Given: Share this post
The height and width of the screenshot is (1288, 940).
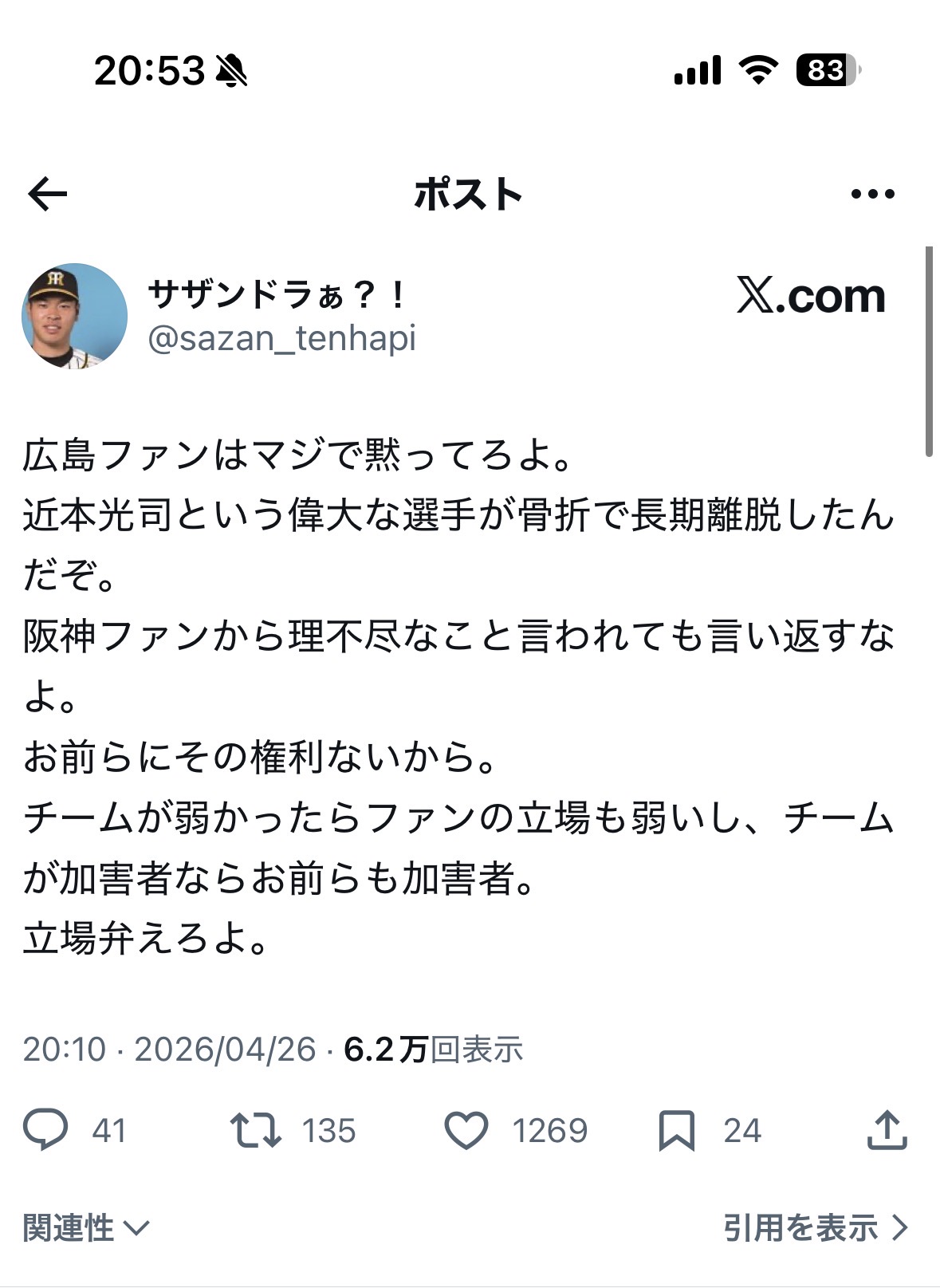Looking at the screenshot, I should coord(887,1130).
